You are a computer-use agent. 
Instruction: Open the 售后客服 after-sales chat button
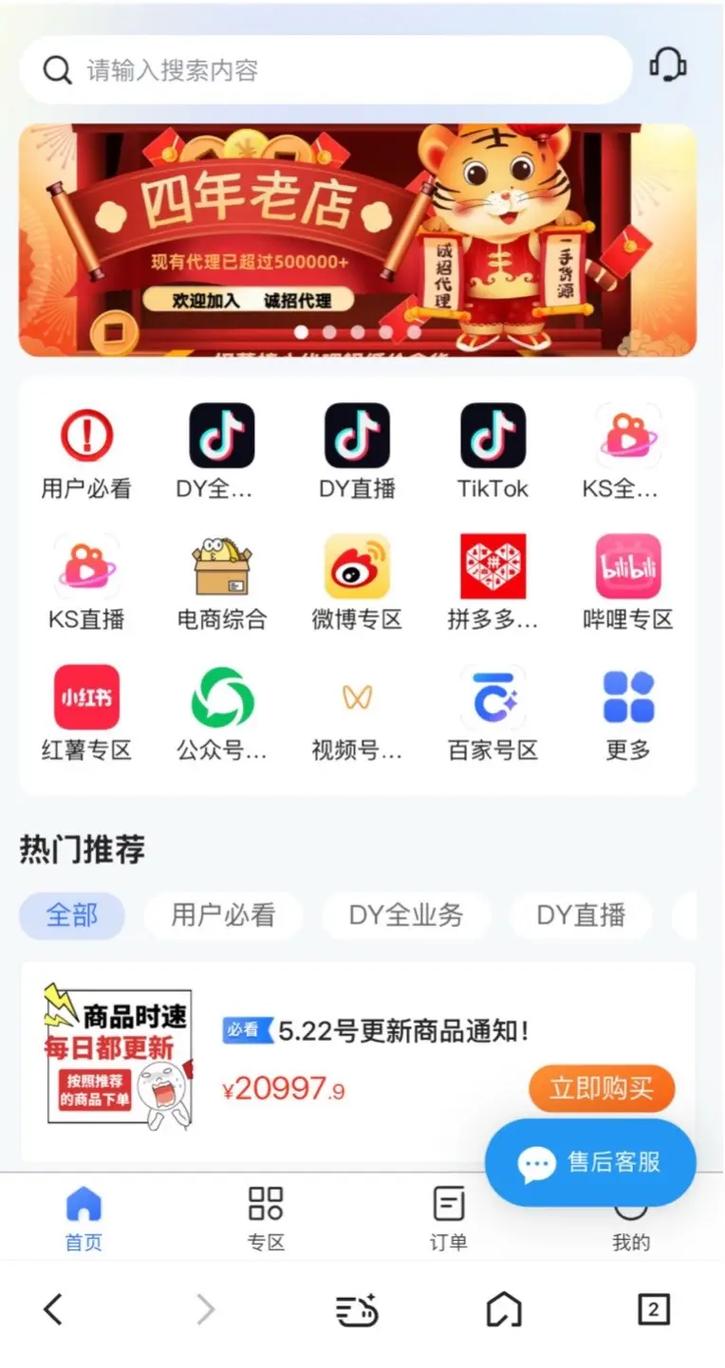click(590, 1161)
